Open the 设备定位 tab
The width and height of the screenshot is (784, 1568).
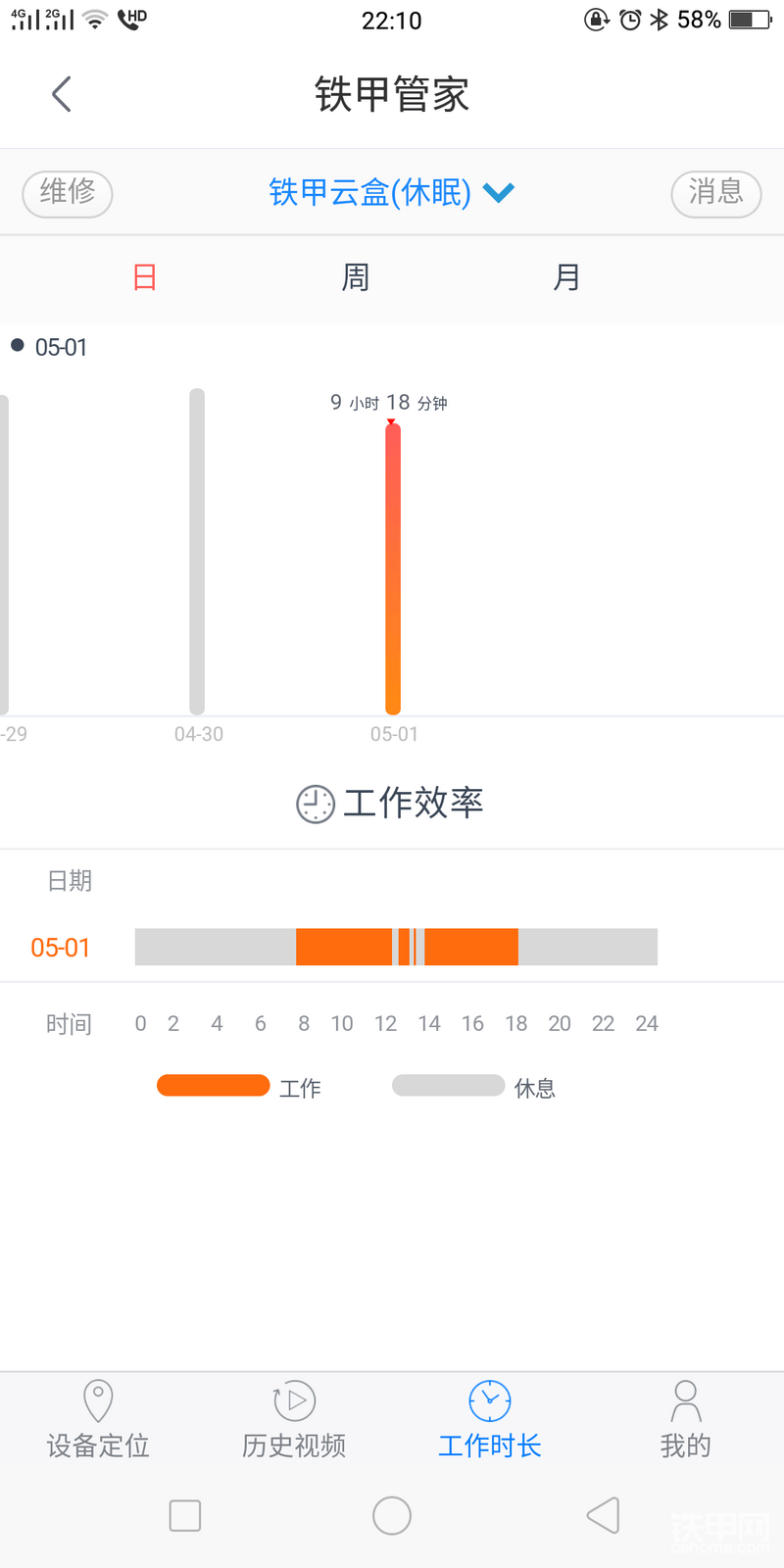coord(98,1419)
